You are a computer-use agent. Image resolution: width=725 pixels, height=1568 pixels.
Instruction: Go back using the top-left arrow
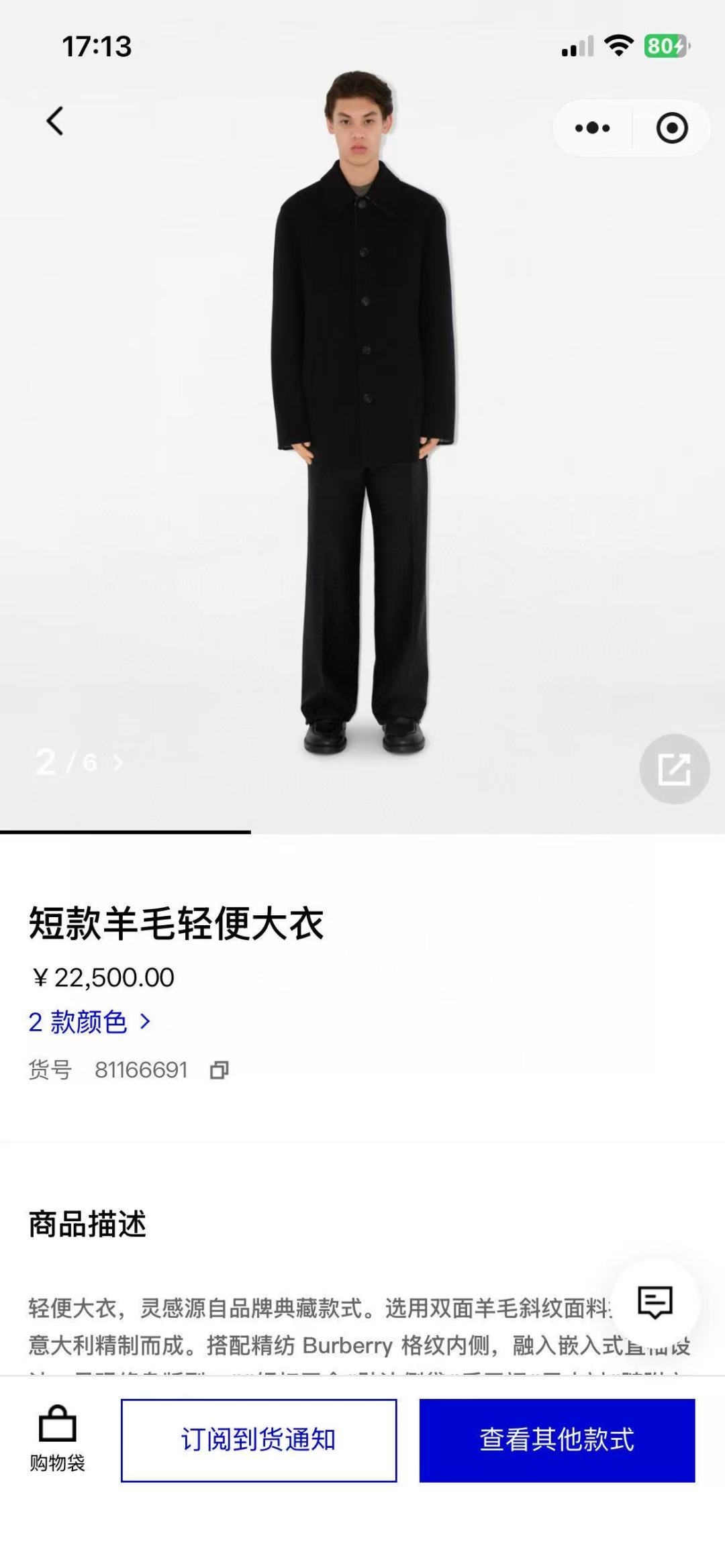tap(55, 121)
